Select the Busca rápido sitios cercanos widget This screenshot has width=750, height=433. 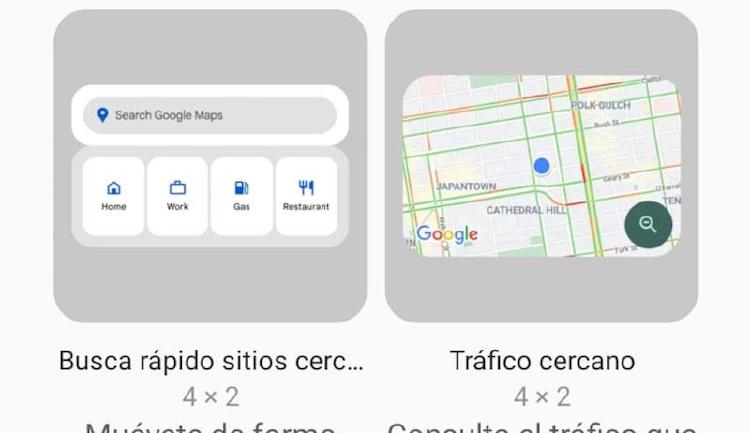point(210,166)
